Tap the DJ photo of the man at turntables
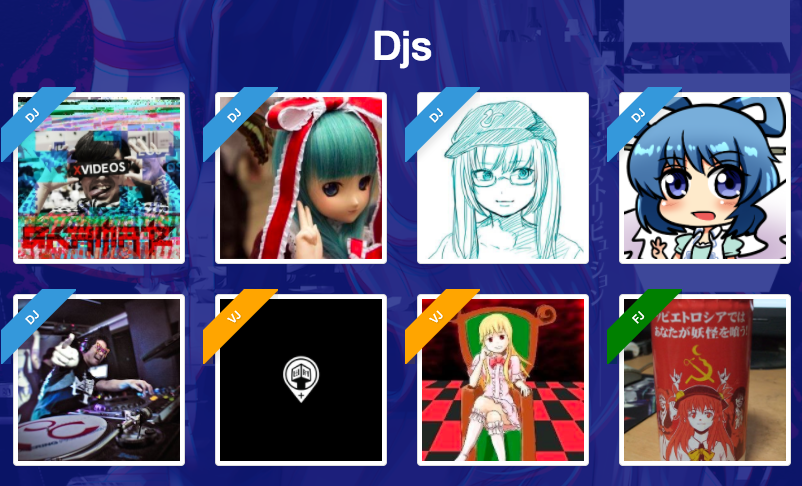This screenshot has width=802, height=486. pyautogui.click(x=98, y=380)
